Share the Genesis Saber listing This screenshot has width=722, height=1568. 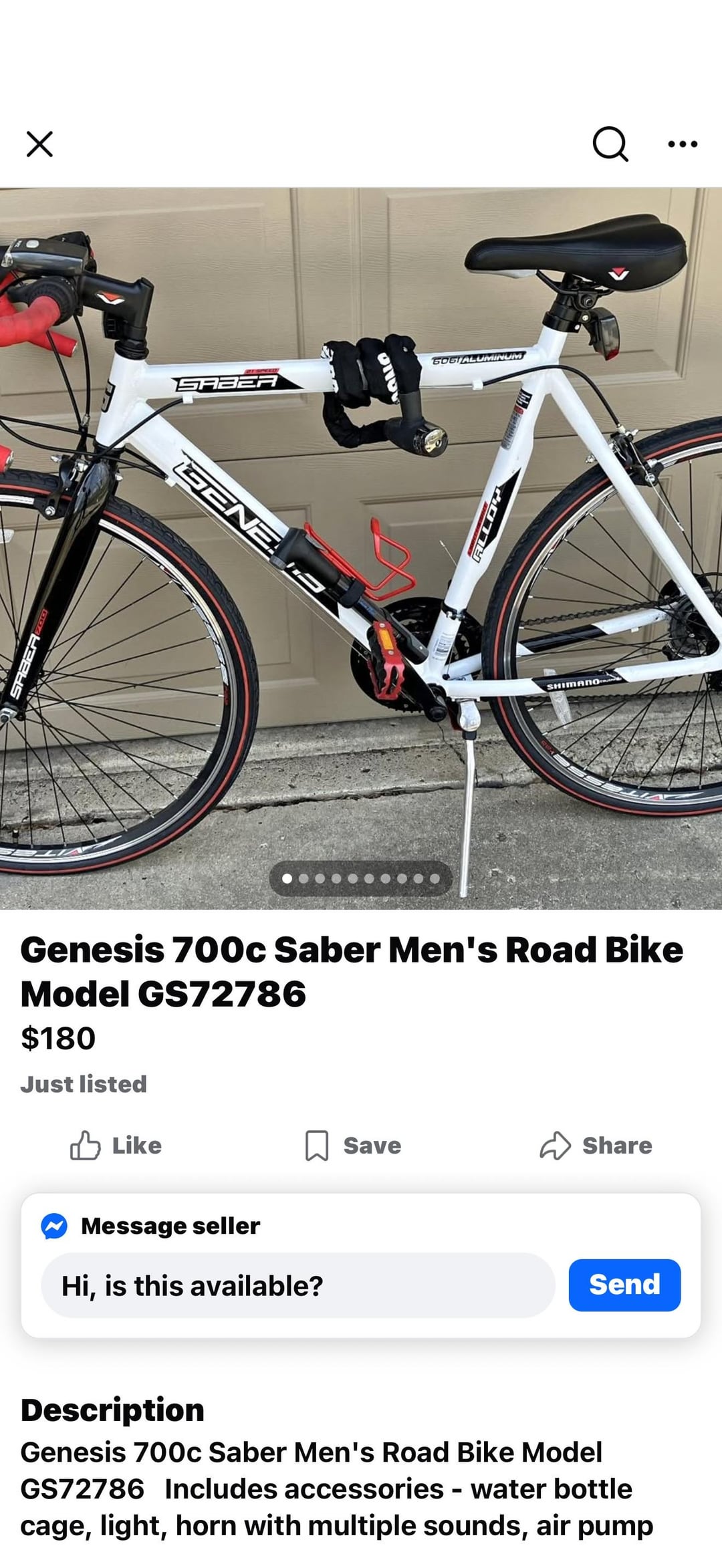coord(596,1146)
